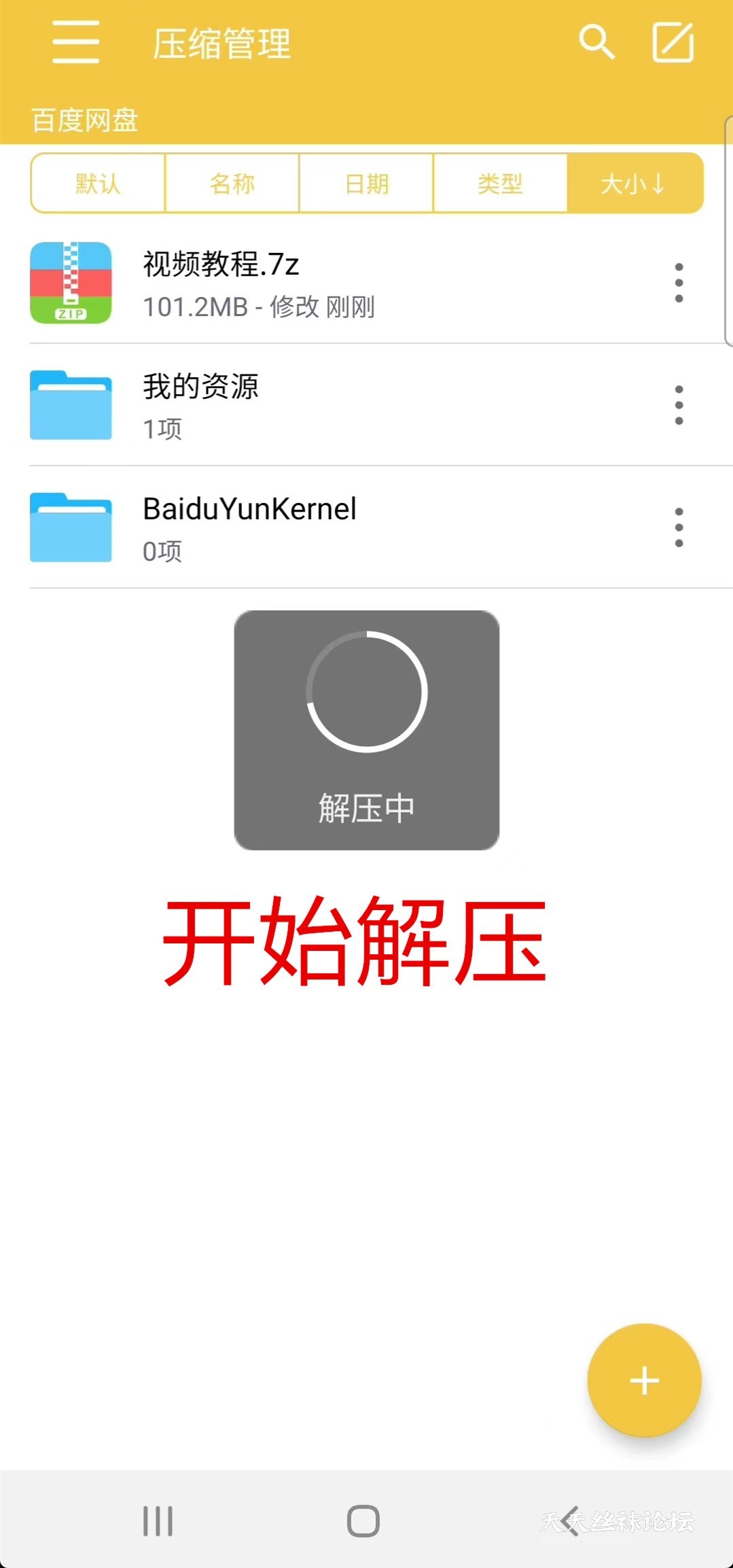
Task: Show more options for BaiduYunKernel
Action: click(679, 527)
